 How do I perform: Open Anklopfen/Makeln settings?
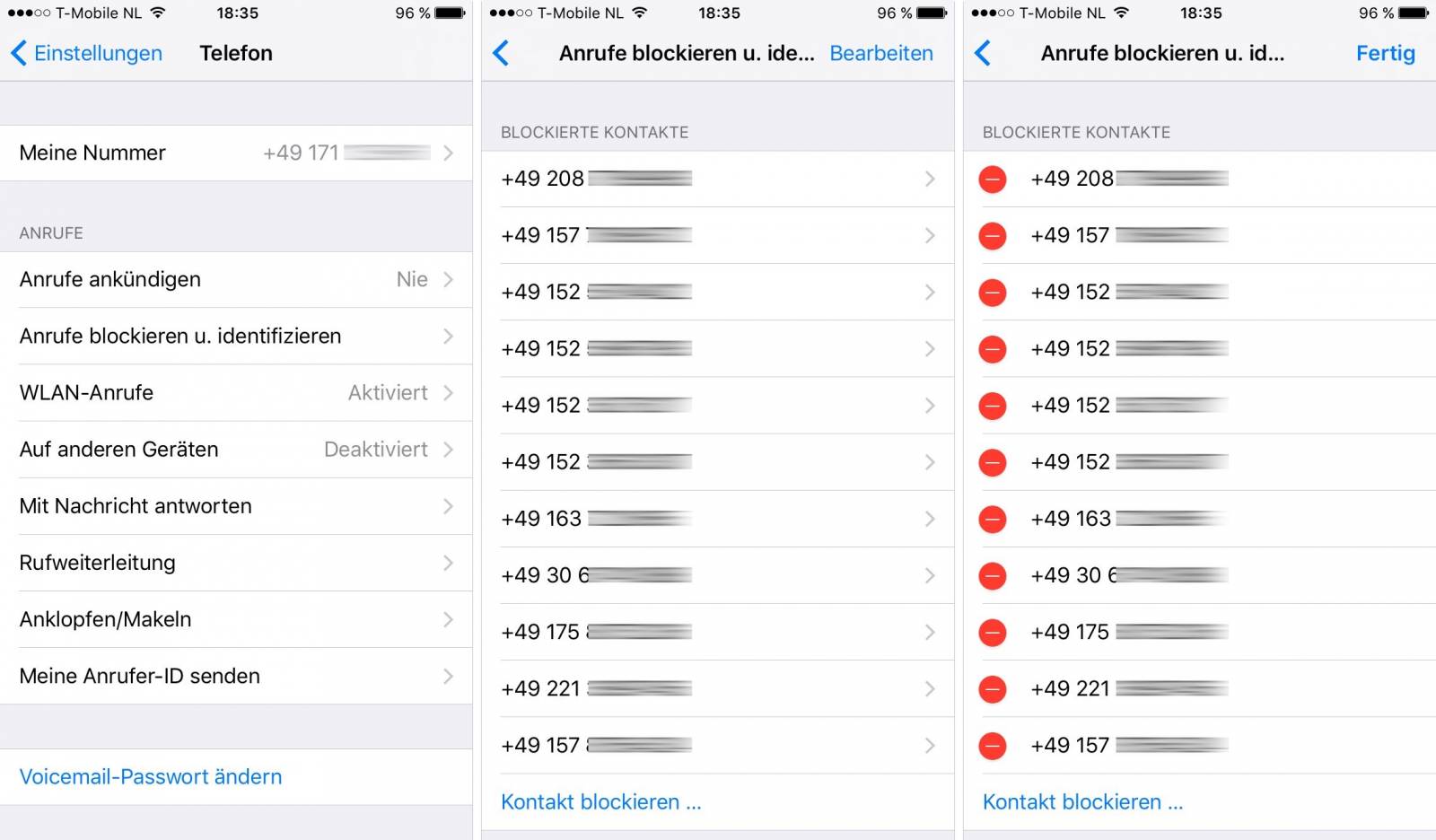[x=235, y=618]
